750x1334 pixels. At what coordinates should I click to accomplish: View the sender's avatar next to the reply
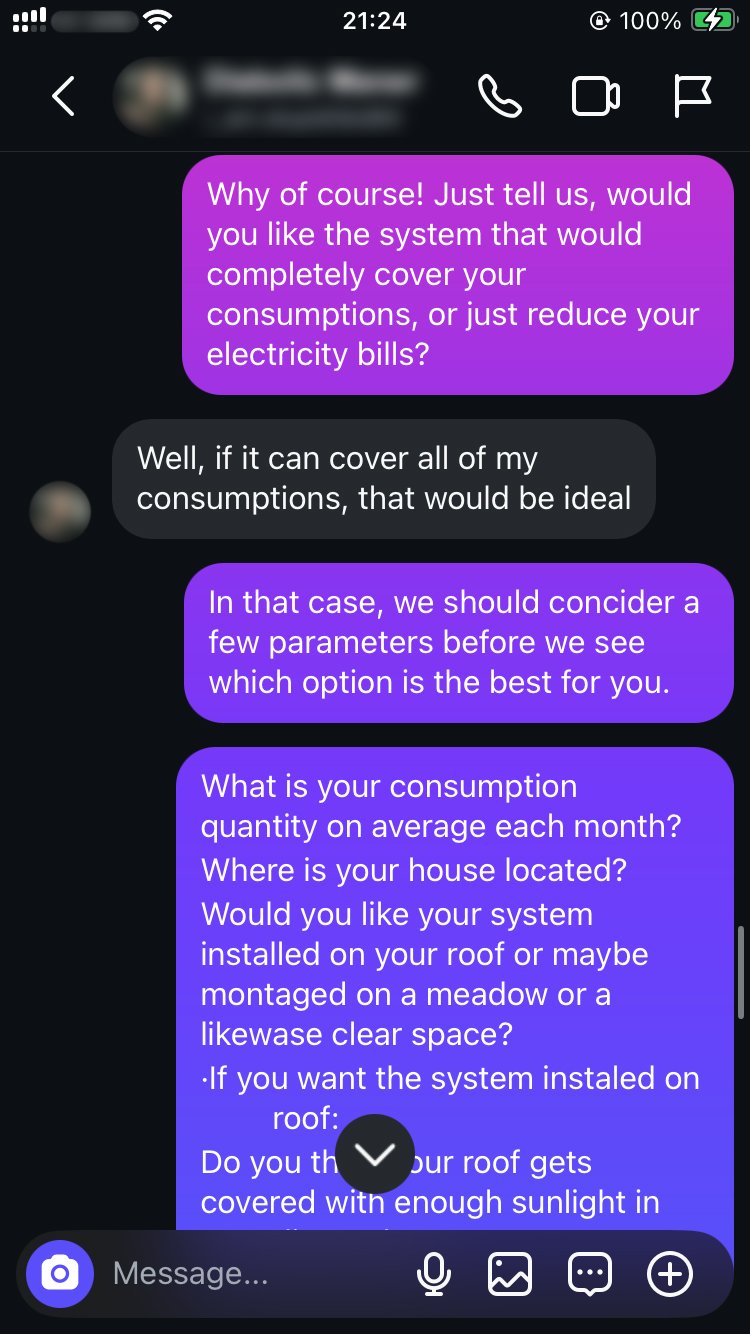61,511
